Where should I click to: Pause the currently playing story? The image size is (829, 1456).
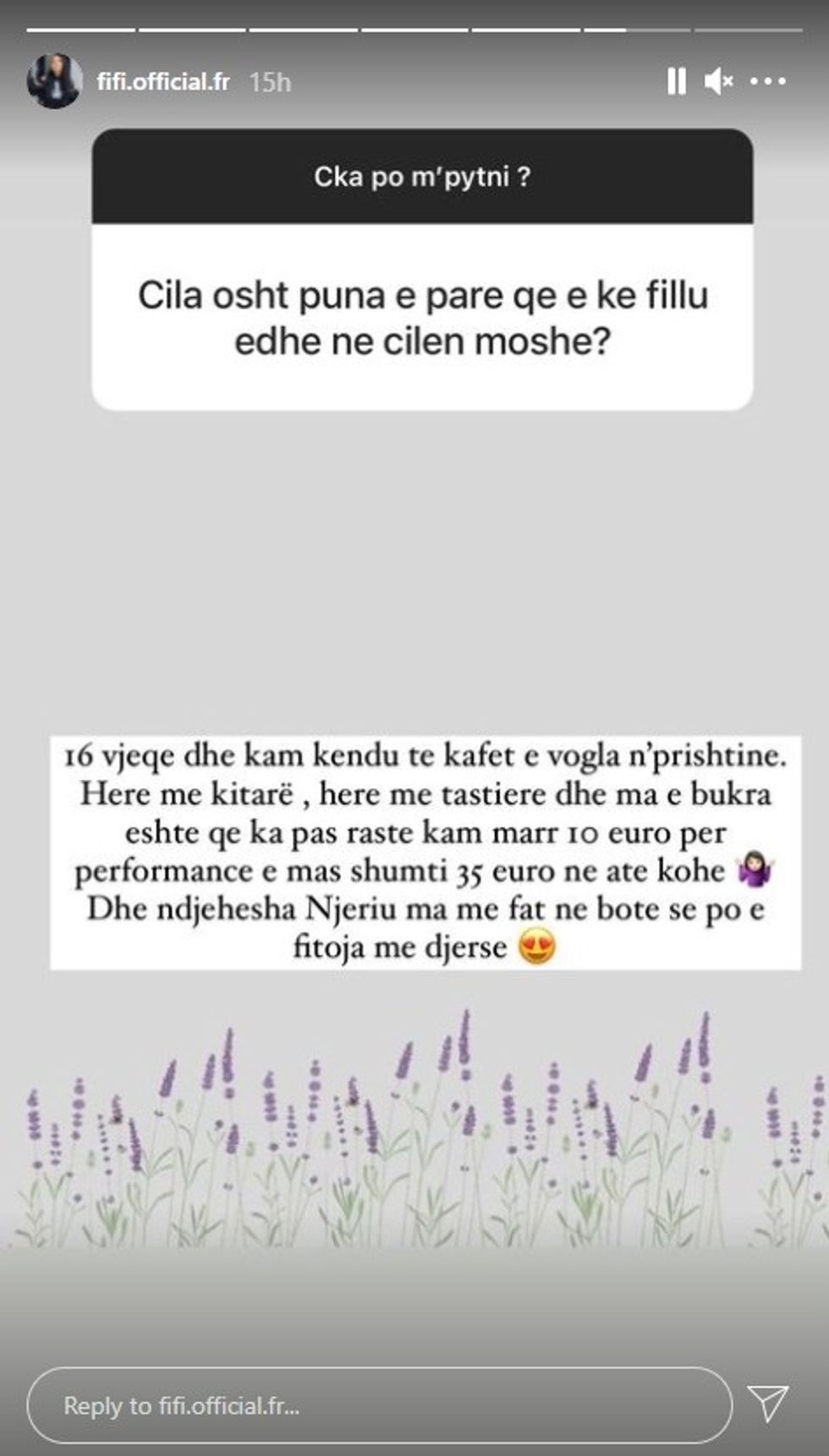tap(676, 82)
